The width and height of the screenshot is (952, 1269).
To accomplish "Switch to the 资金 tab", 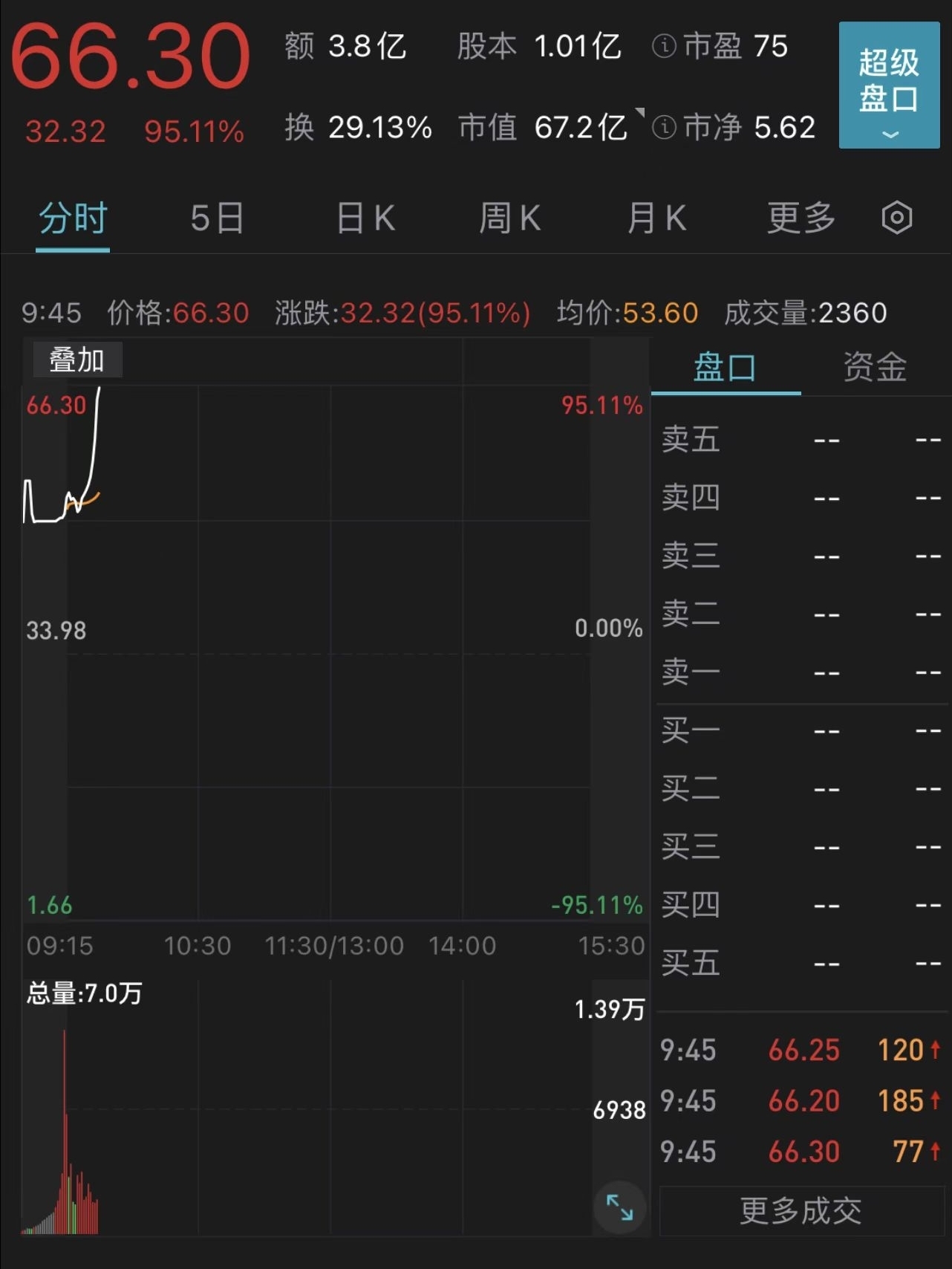I will pos(875,367).
